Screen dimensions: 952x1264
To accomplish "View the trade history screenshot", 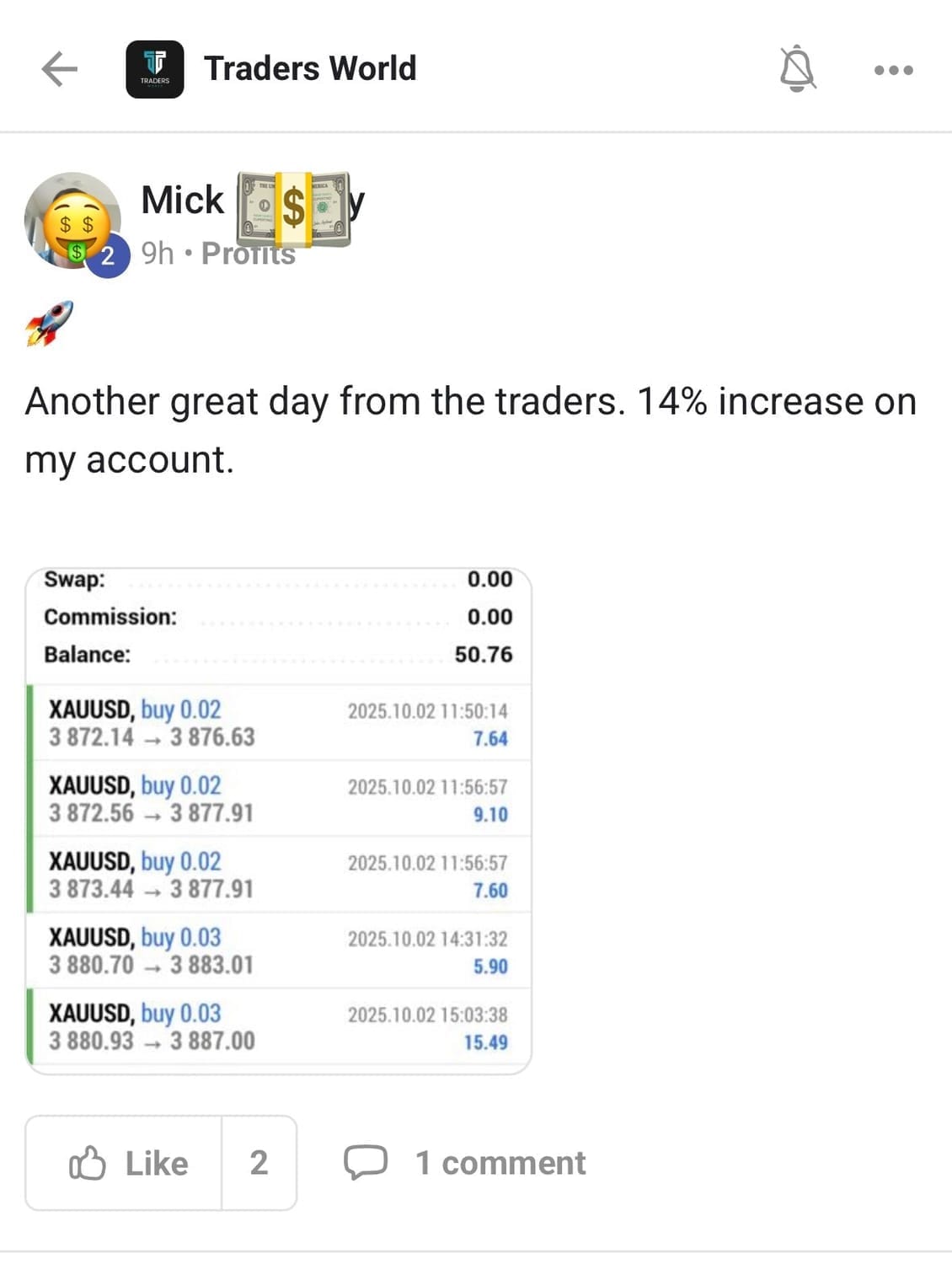I will [279, 820].
